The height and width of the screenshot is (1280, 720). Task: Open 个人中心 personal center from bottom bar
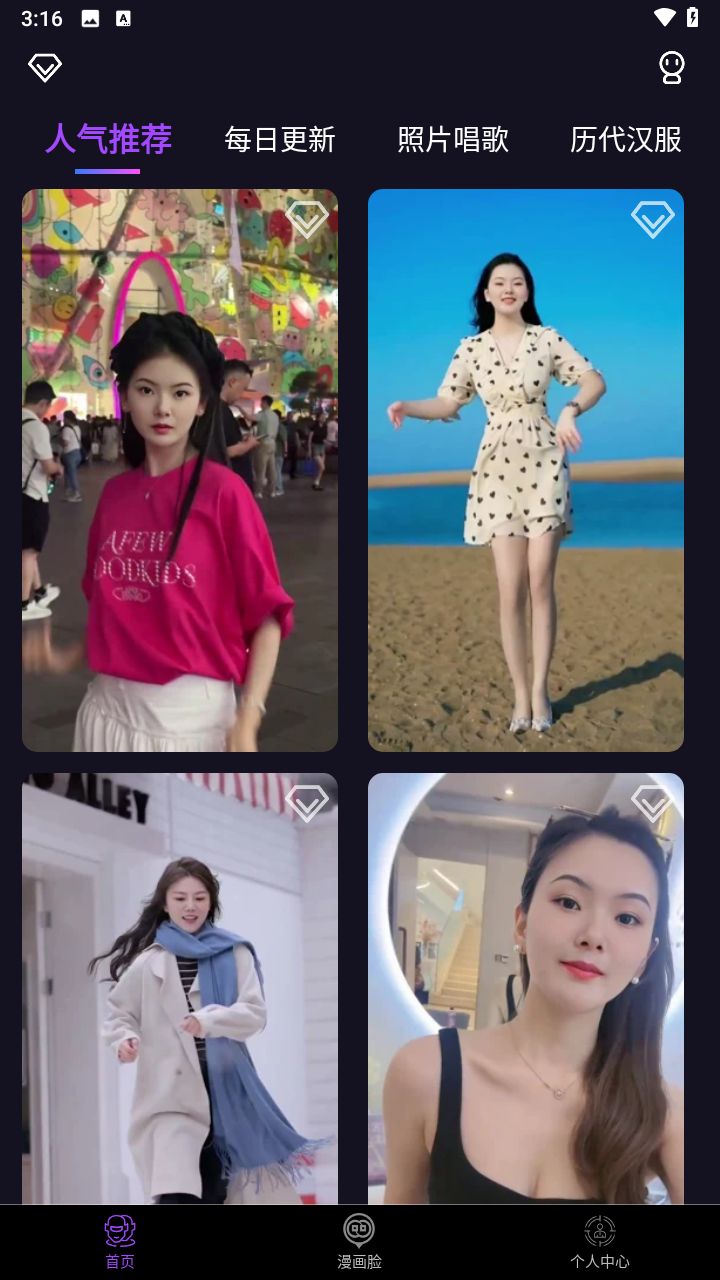coord(600,1229)
